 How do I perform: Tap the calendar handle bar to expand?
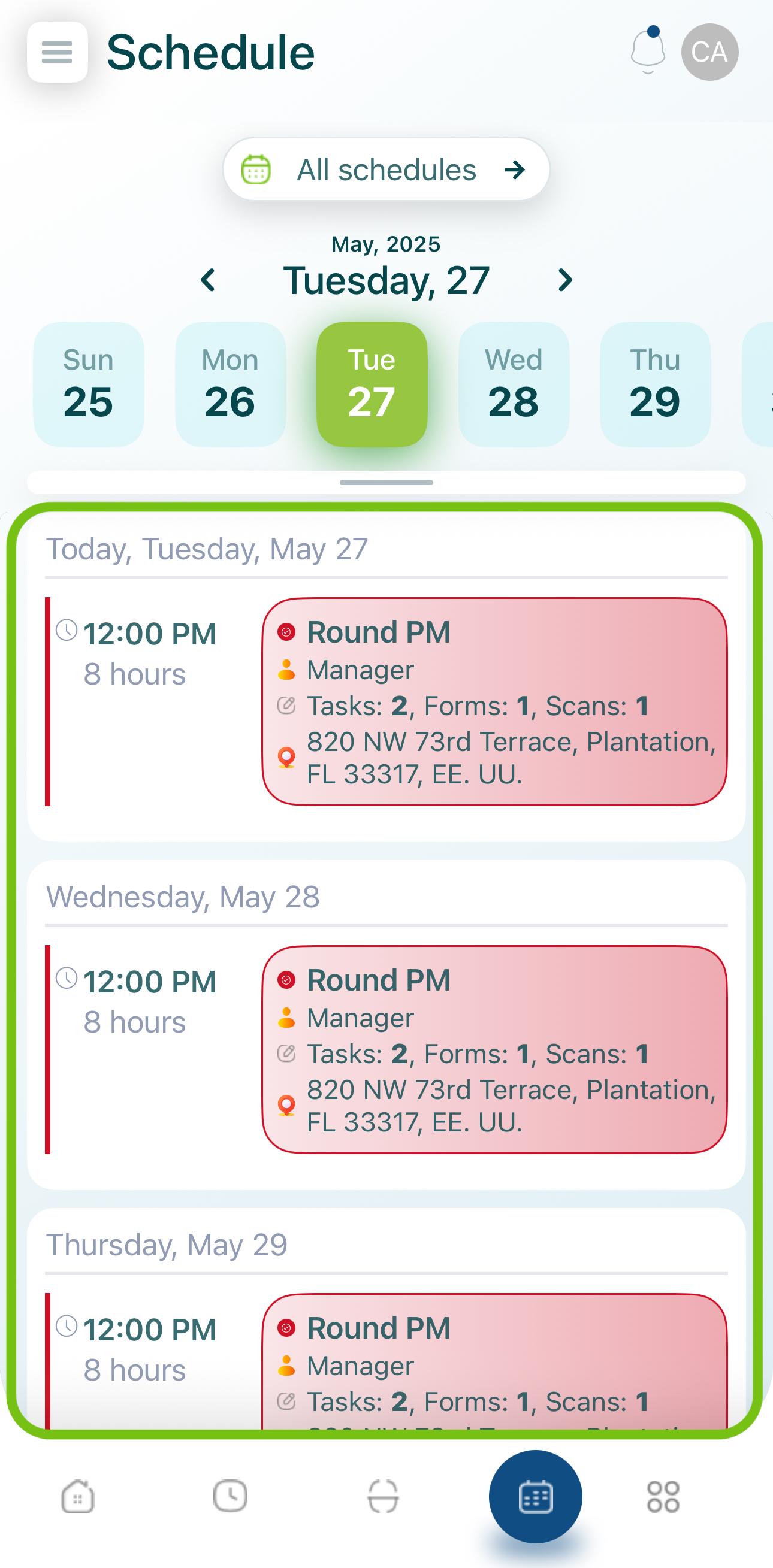pyautogui.click(x=386, y=482)
